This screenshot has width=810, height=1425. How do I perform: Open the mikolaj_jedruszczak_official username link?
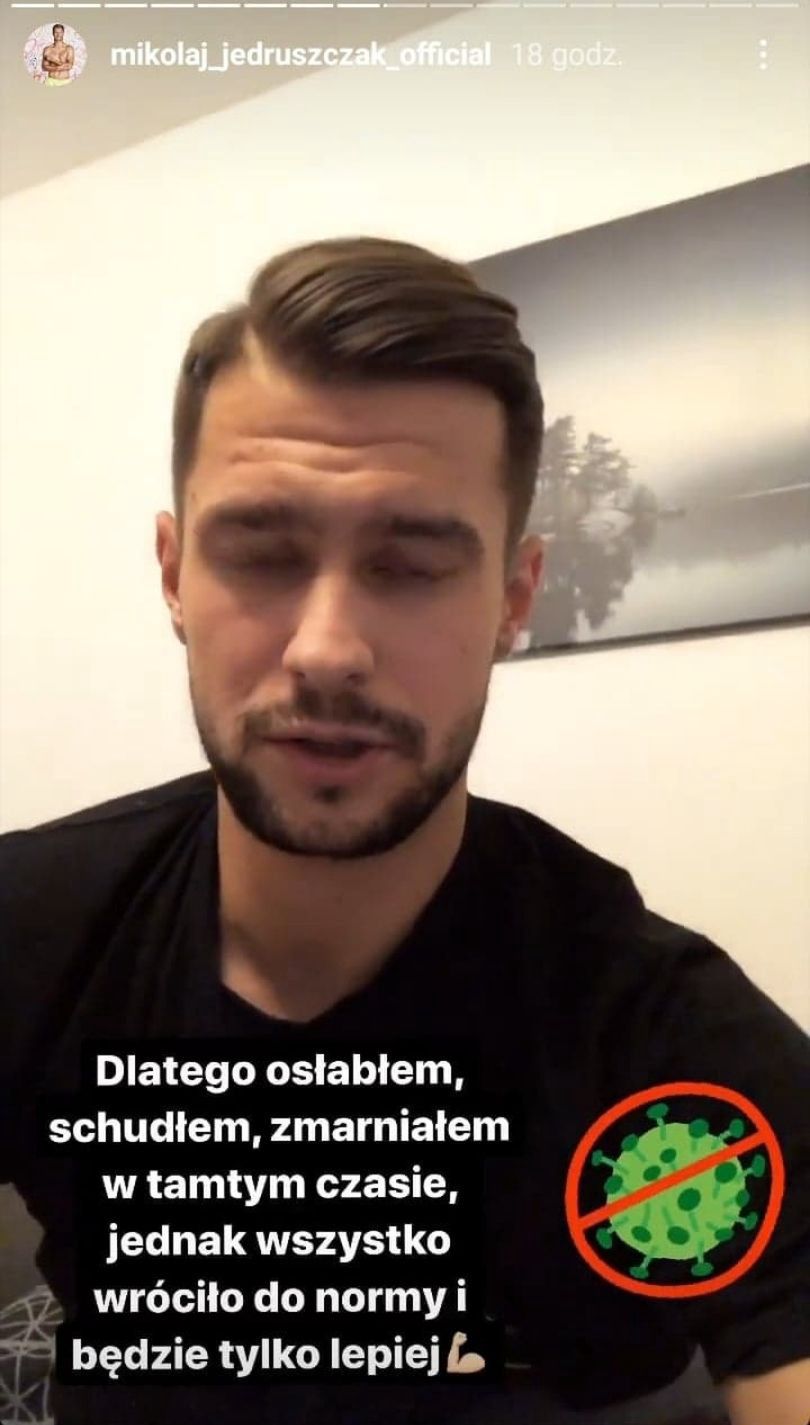pos(299,55)
